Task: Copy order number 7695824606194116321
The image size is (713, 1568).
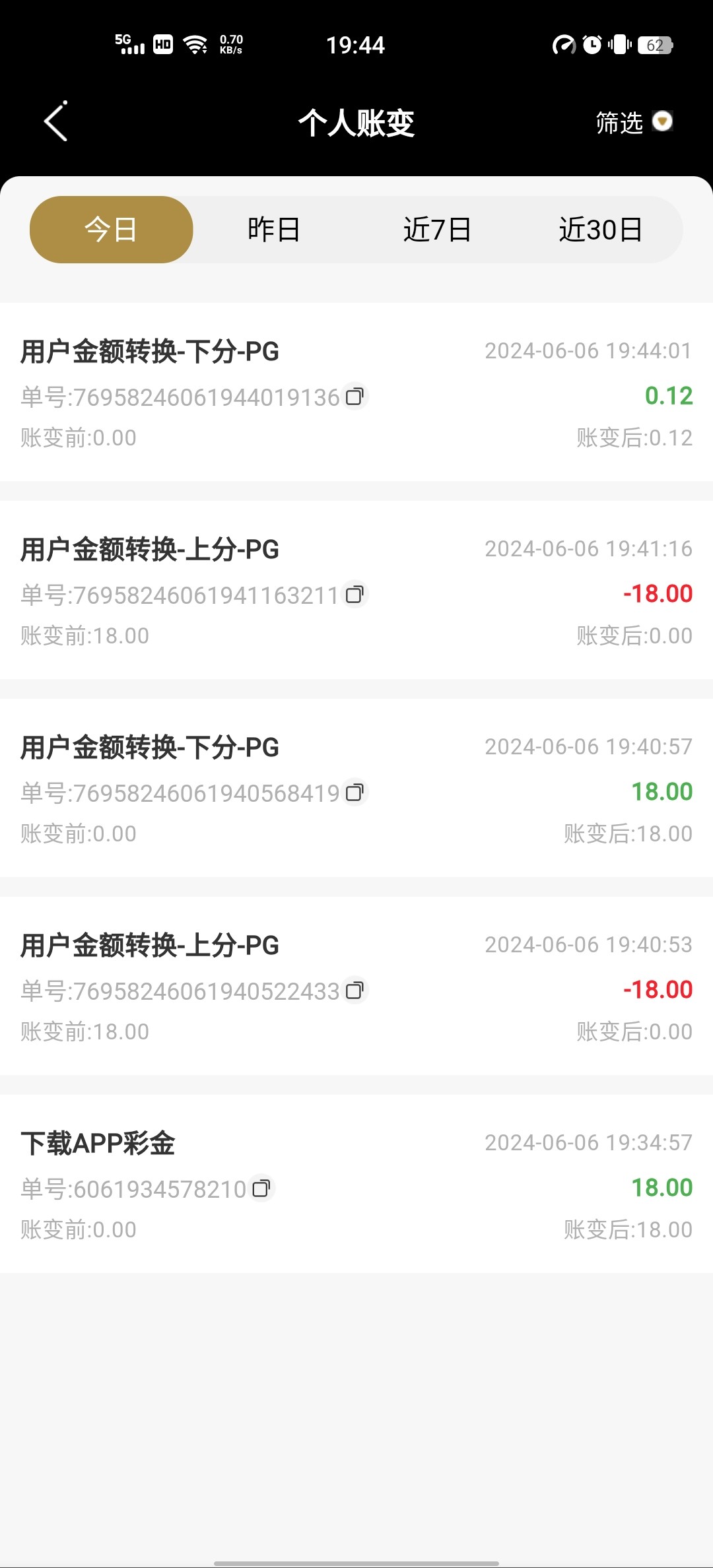Action: (355, 595)
